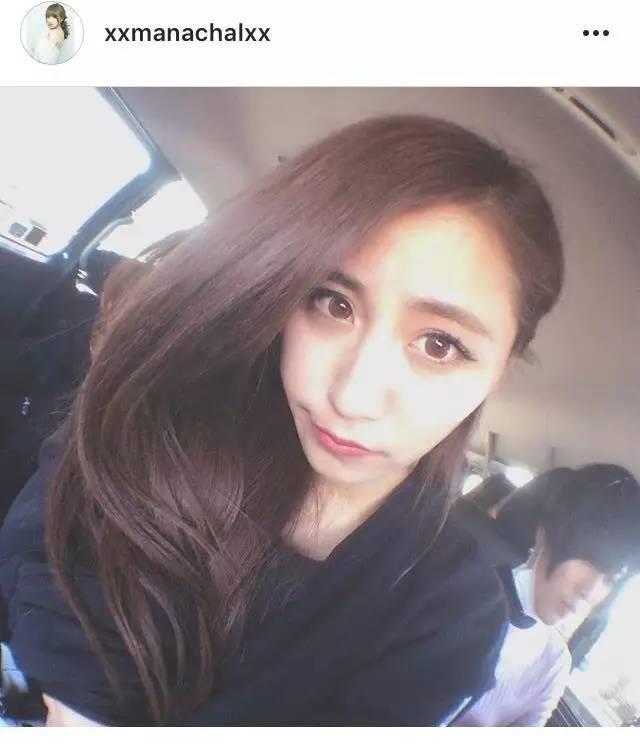Open the post overflow menu
Screen dimensions: 640x744
click(595, 33)
